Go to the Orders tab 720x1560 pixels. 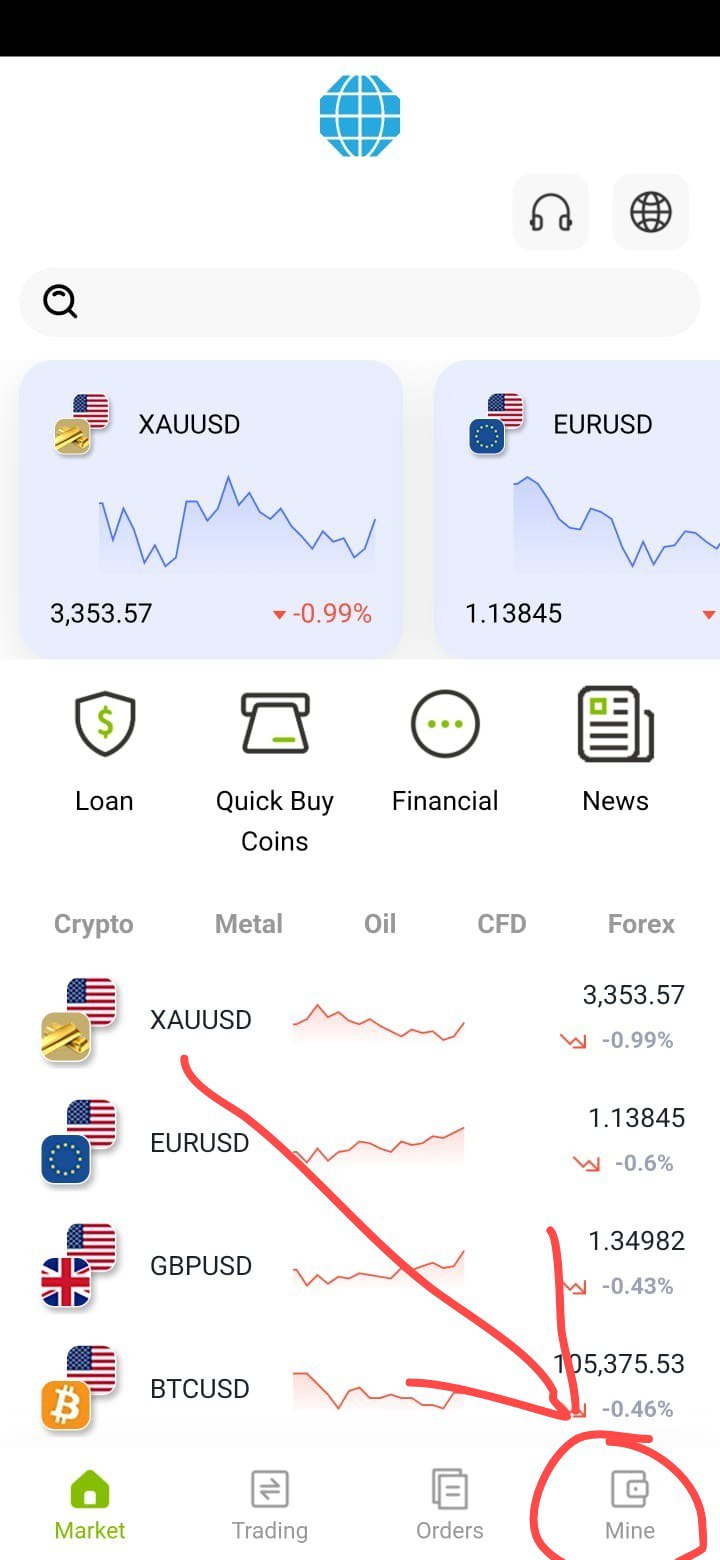[x=450, y=1506]
